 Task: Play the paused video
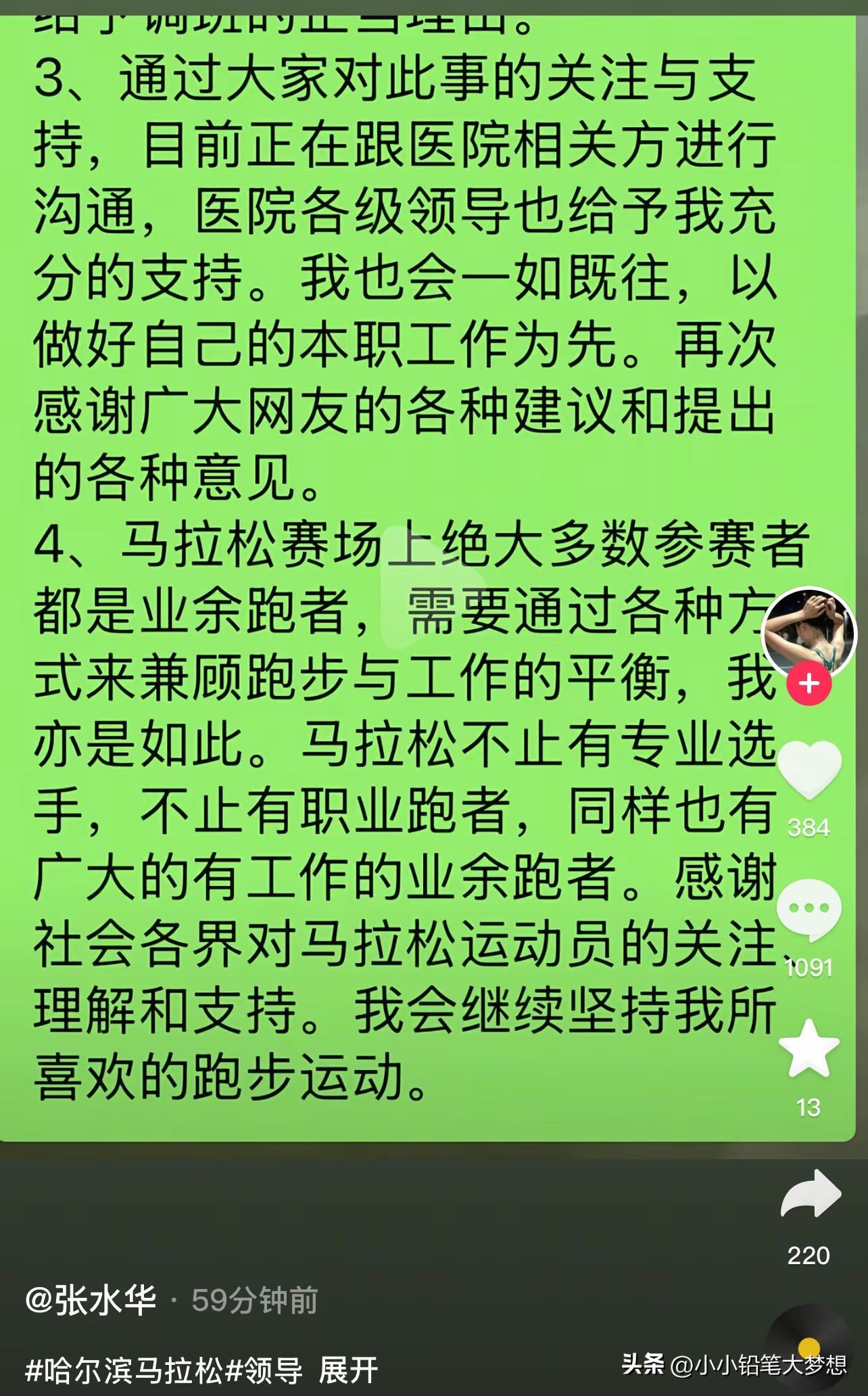433,587
